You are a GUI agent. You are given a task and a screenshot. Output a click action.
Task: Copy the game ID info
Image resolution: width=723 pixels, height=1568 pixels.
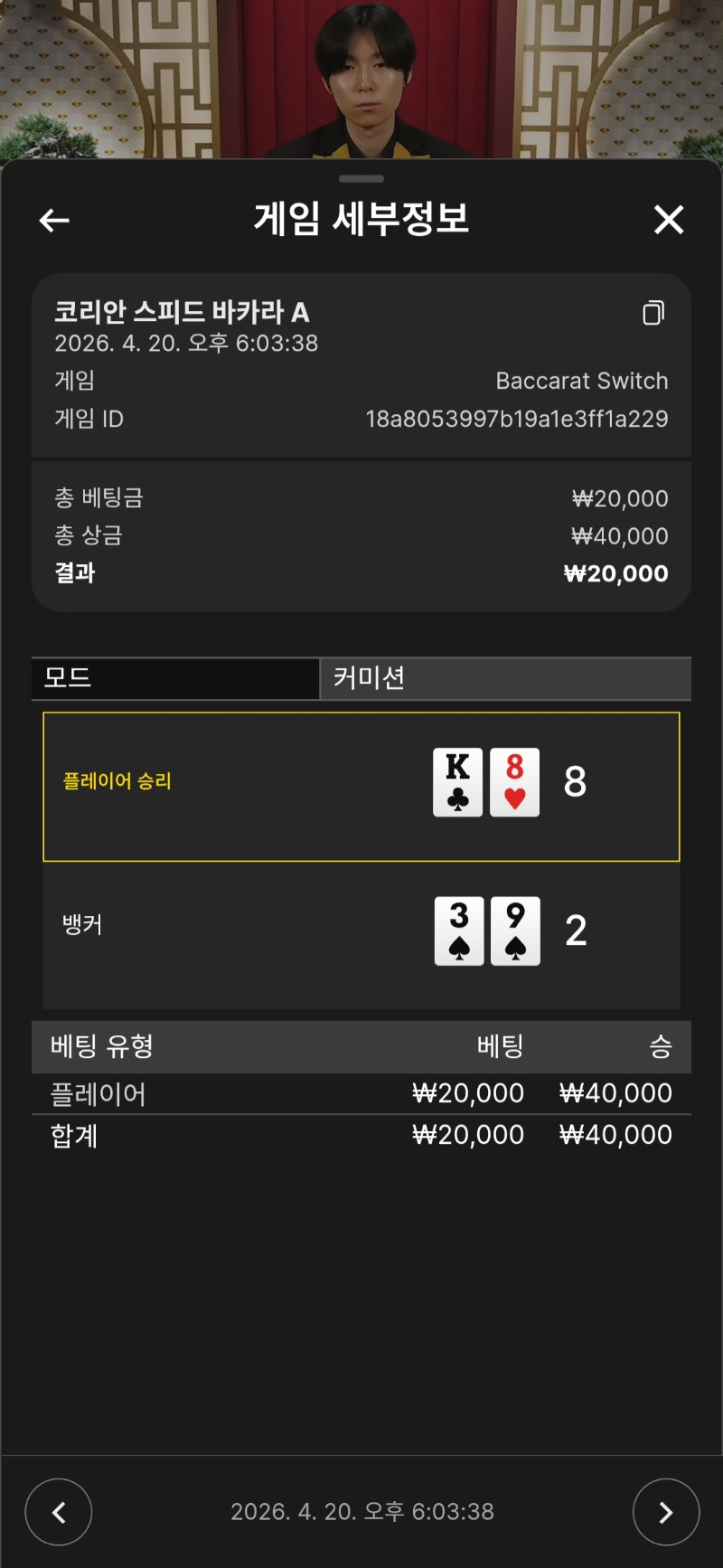pos(653,313)
